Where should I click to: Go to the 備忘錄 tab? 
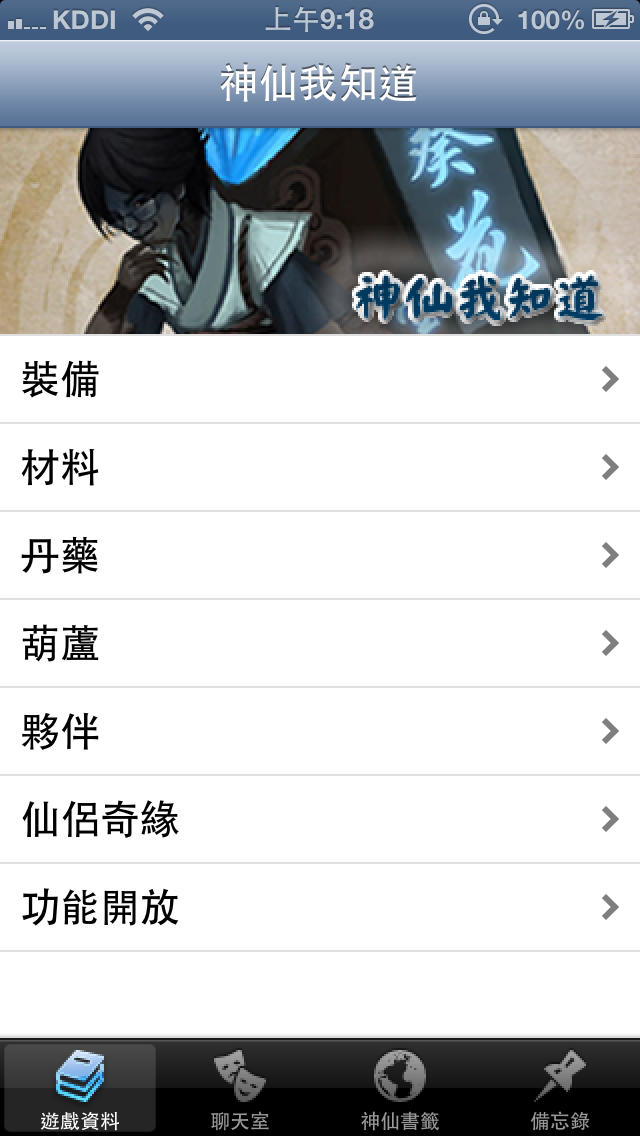coord(560,1090)
